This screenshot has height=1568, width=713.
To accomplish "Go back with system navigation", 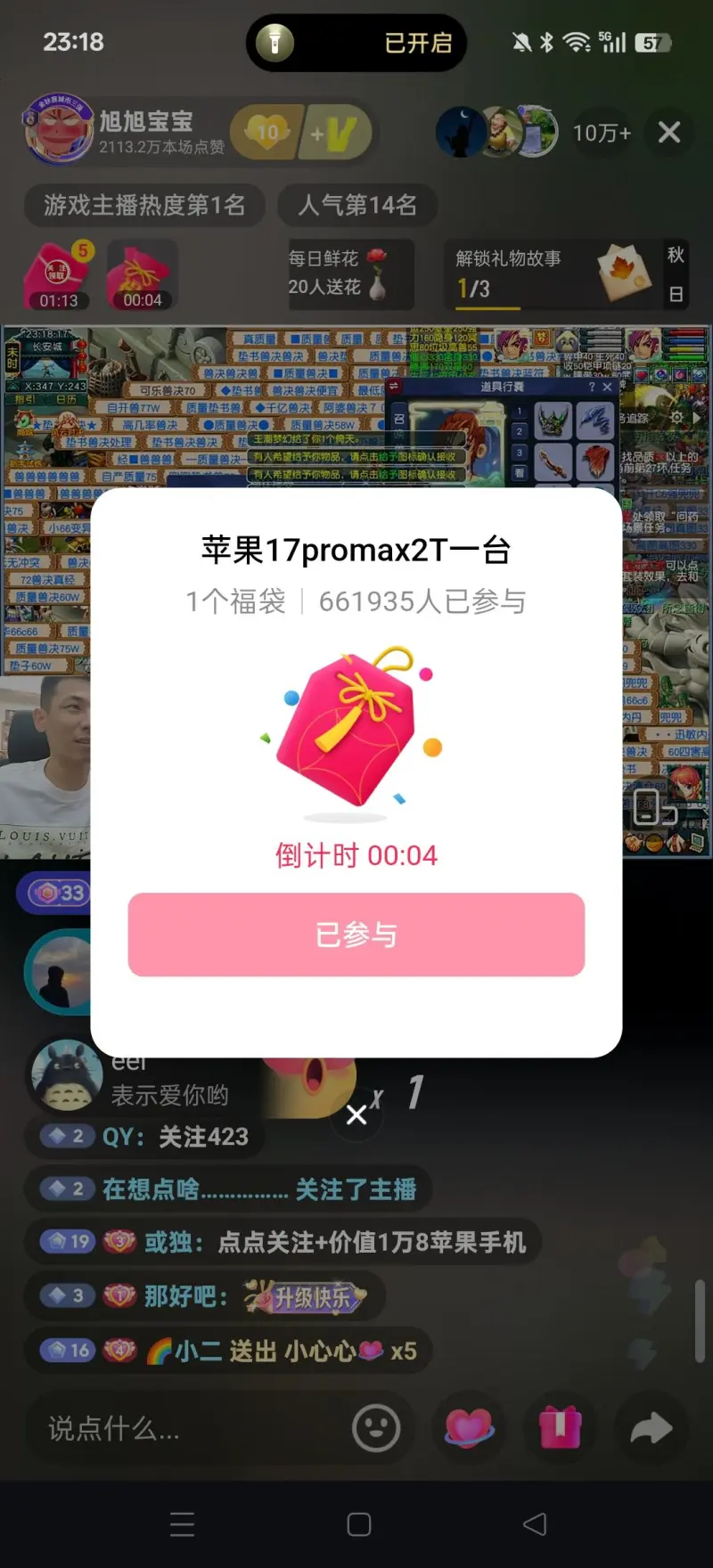I will (x=535, y=1524).
